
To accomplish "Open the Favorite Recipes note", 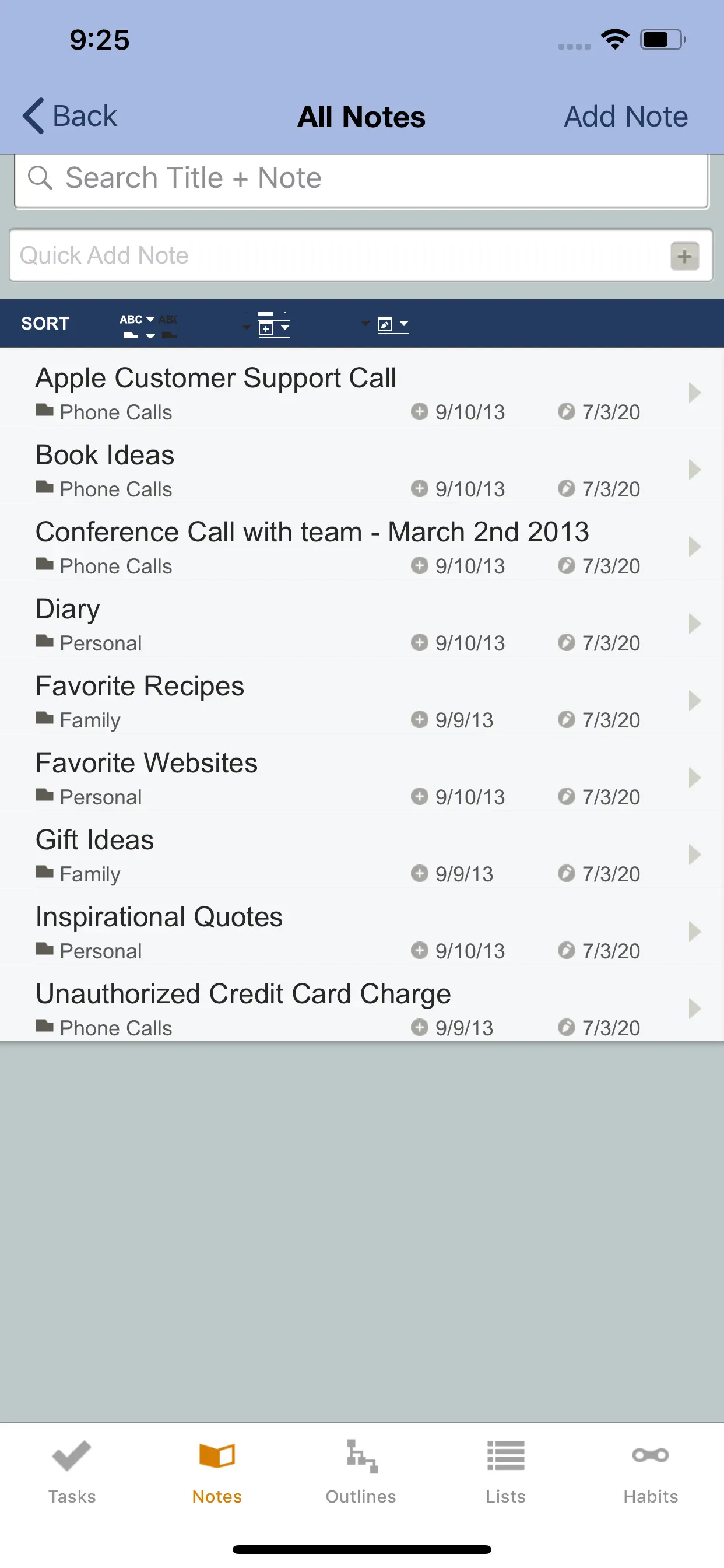I will point(362,695).
